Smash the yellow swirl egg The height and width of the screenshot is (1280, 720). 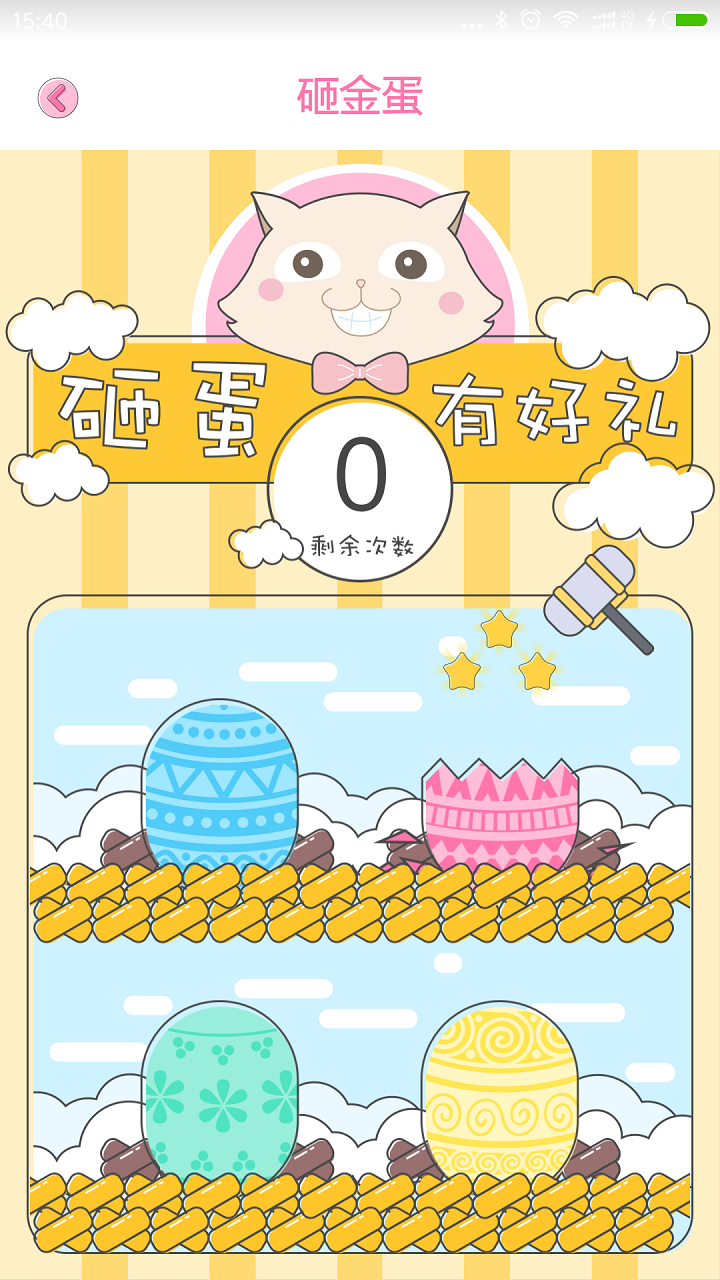click(500, 1088)
